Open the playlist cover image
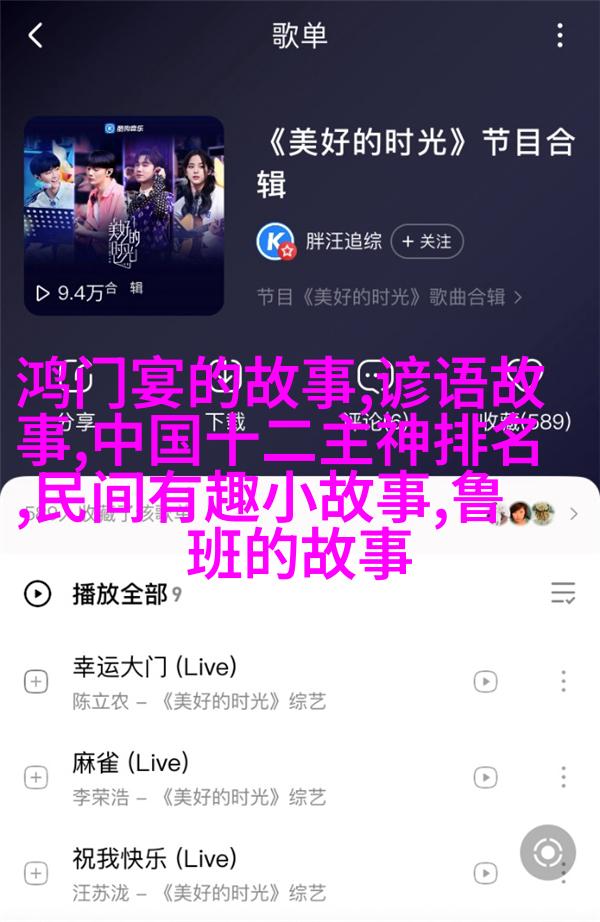Image resolution: width=600 pixels, height=922 pixels. click(124, 216)
